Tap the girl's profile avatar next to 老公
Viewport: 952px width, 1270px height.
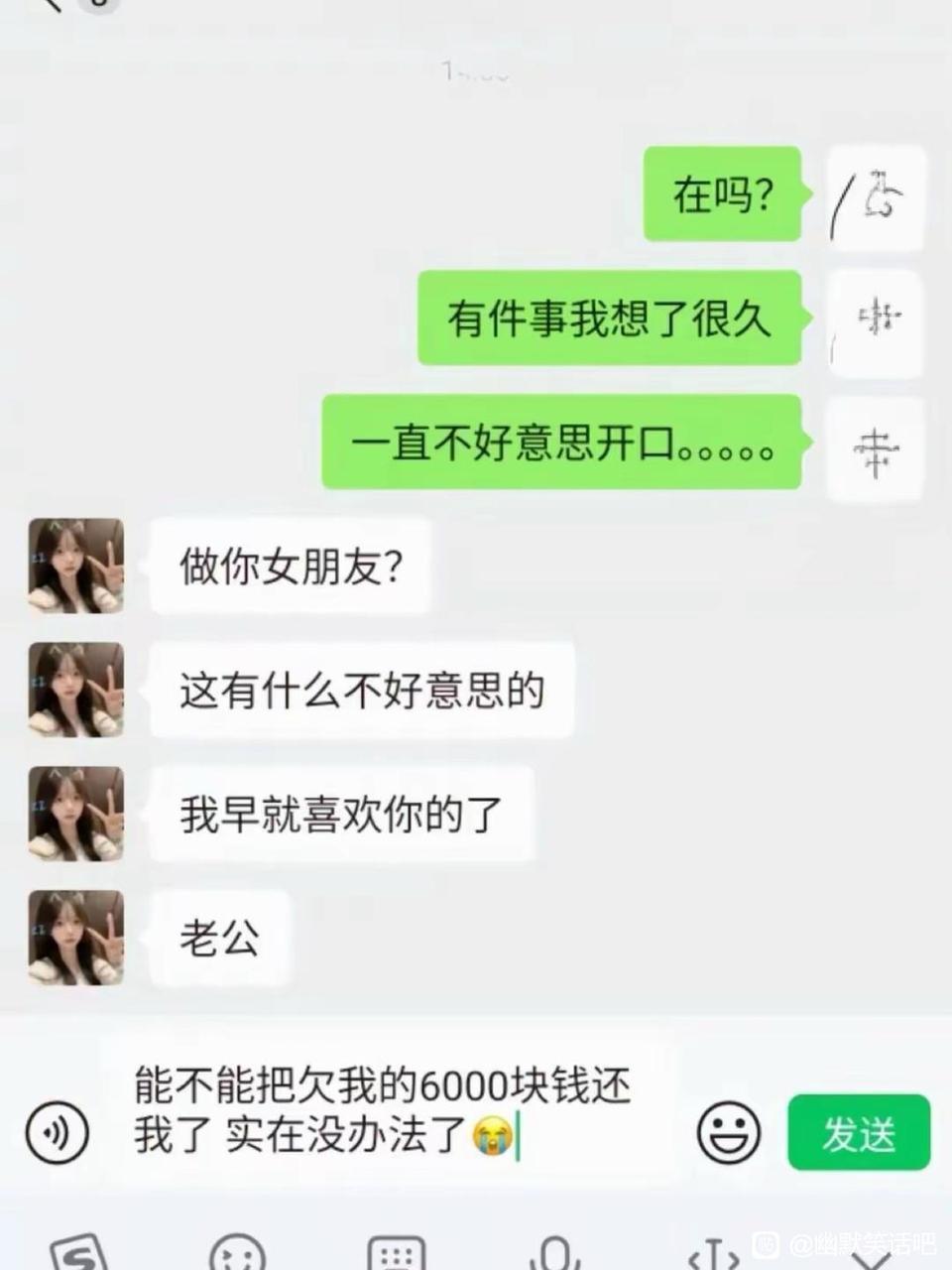click(74, 938)
